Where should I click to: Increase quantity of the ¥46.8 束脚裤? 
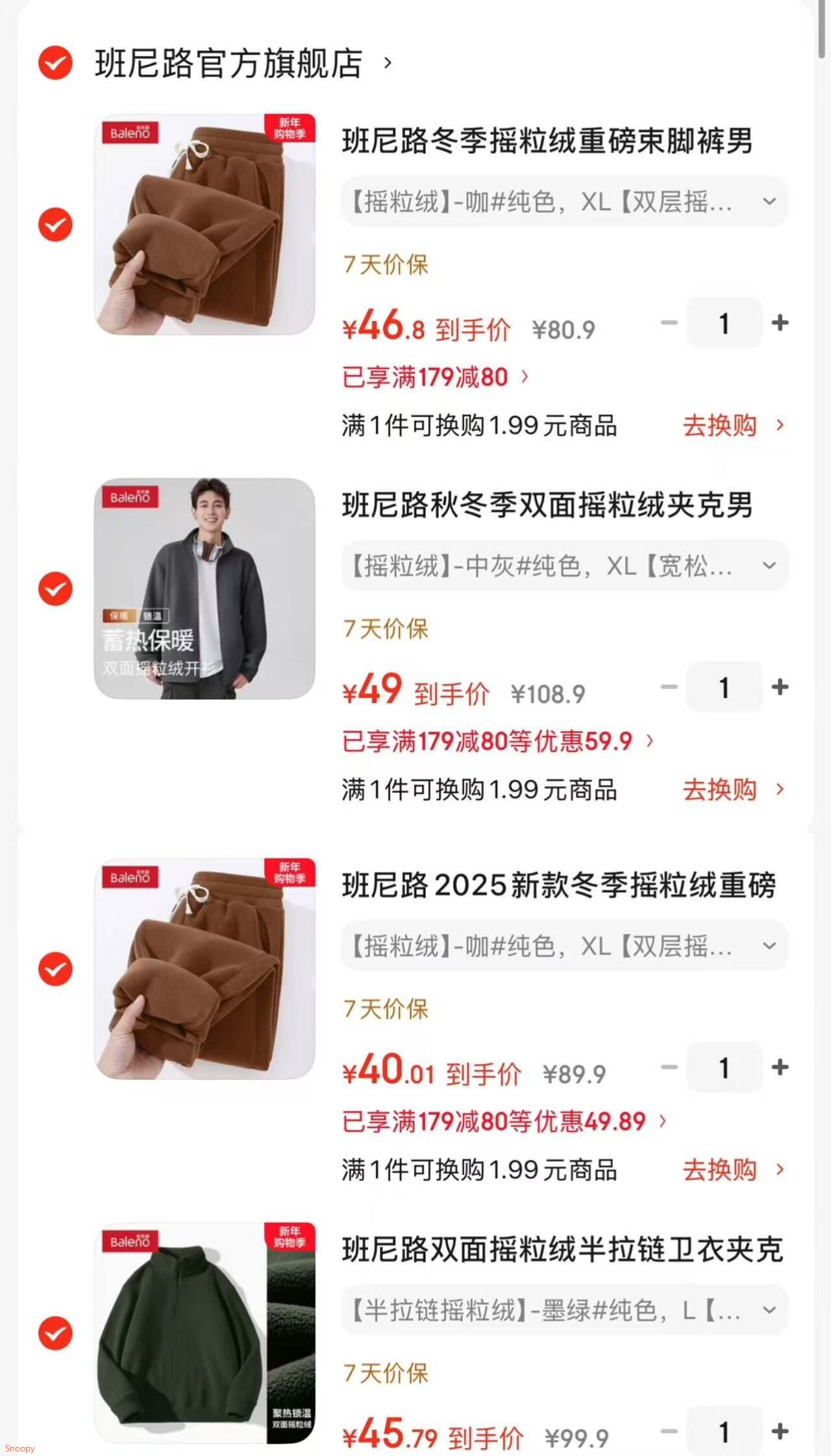(x=780, y=322)
